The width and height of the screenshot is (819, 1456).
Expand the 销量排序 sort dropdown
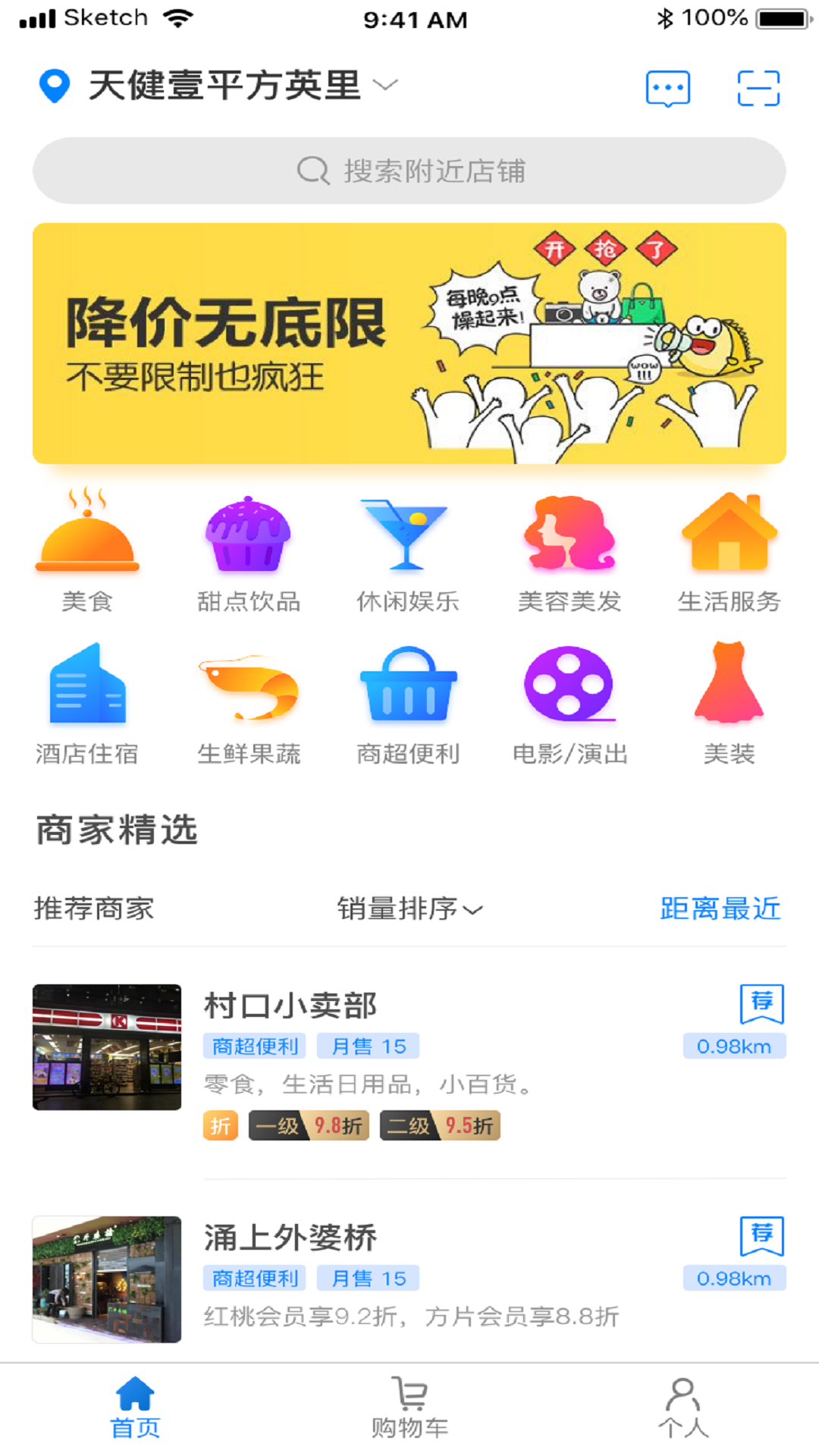click(x=409, y=908)
